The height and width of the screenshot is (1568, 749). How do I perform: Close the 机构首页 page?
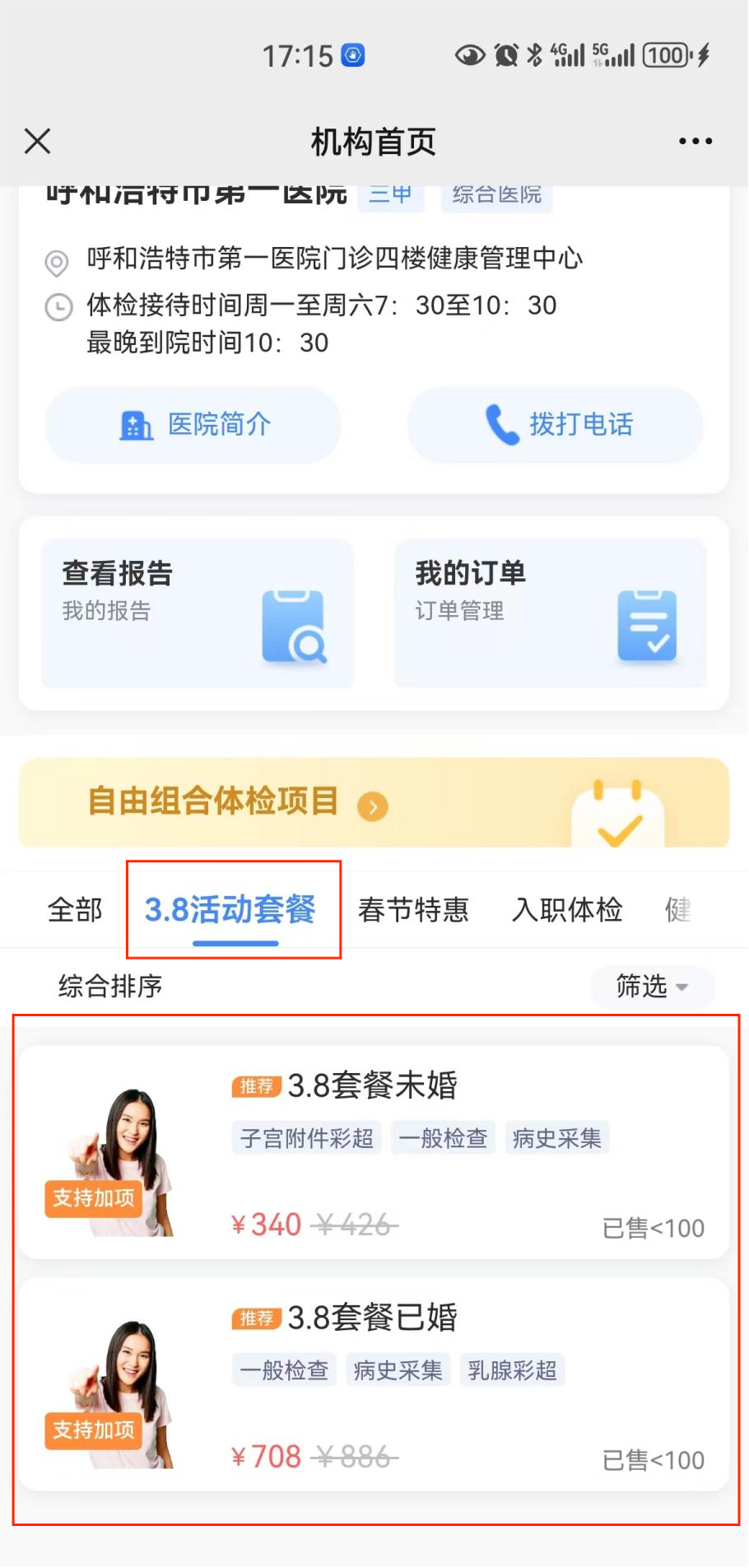pyautogui.click(x=38, y=142)
